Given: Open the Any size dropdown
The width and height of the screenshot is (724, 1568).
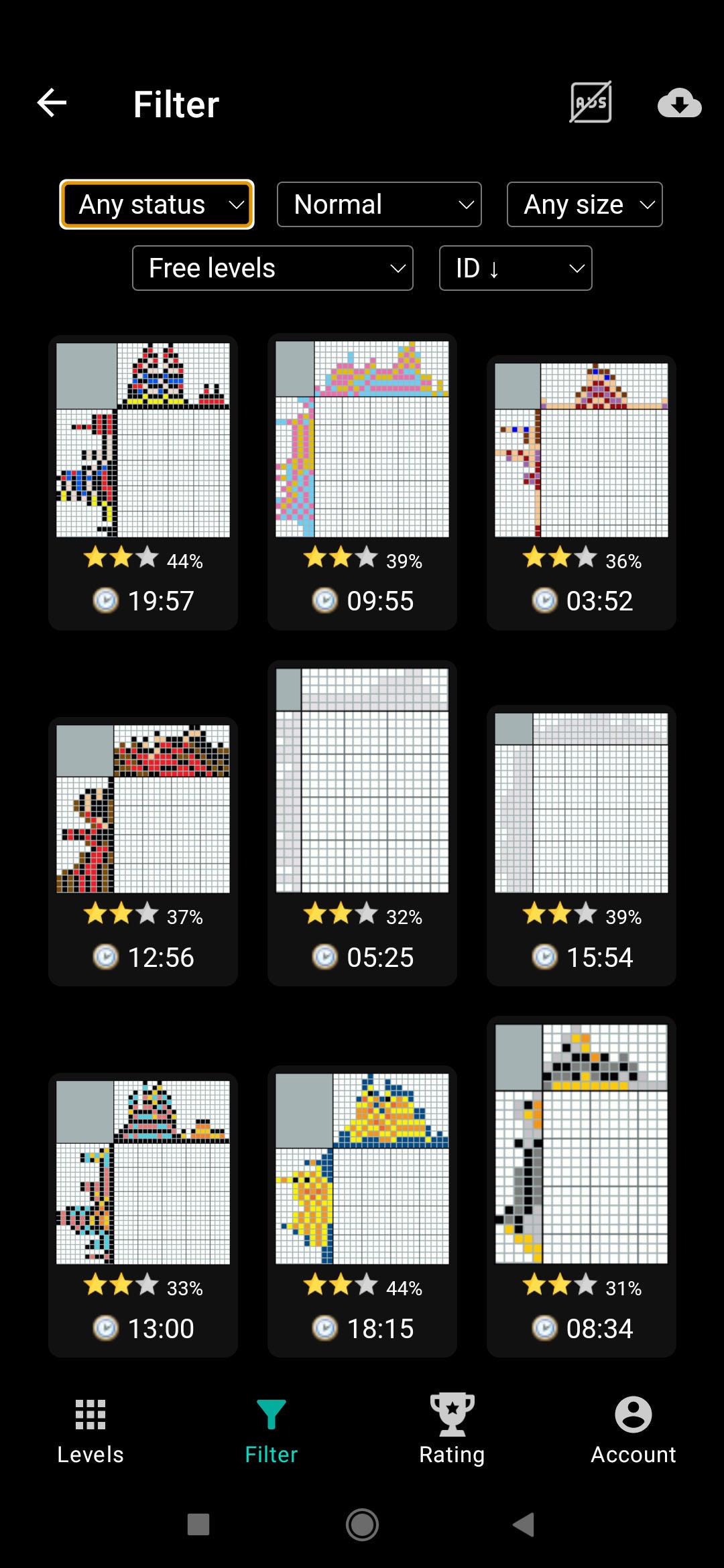Looking at the screenshot, I should tap(584, 204).
